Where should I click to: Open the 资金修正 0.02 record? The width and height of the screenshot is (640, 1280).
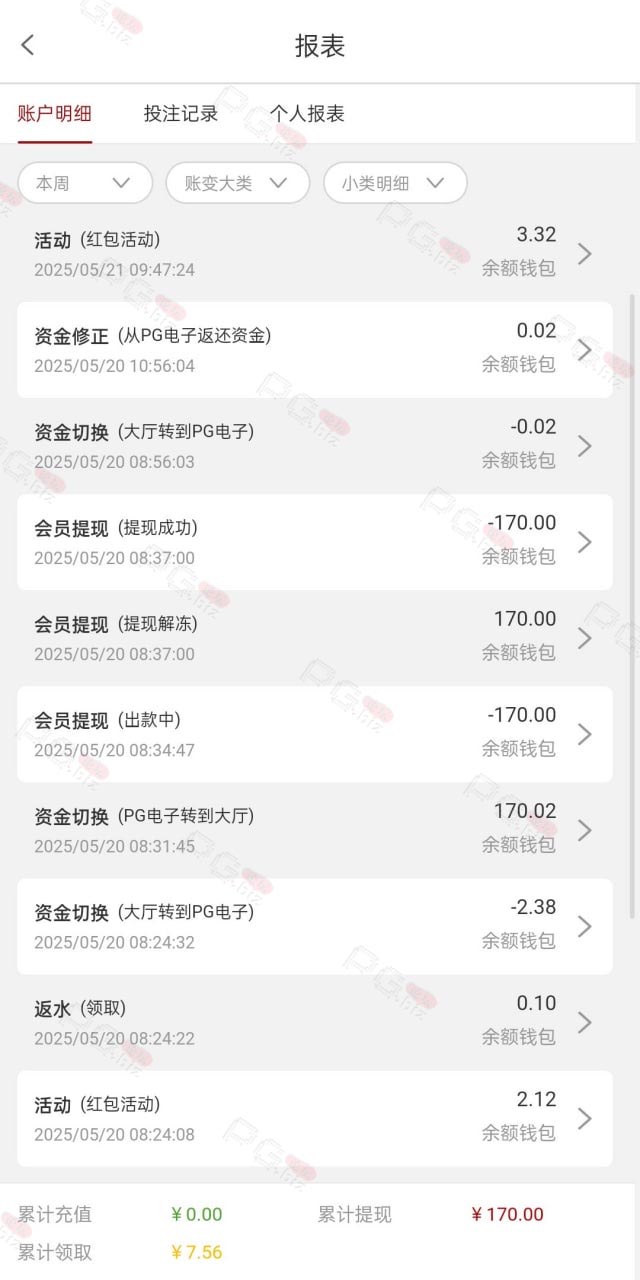point(315,350)
